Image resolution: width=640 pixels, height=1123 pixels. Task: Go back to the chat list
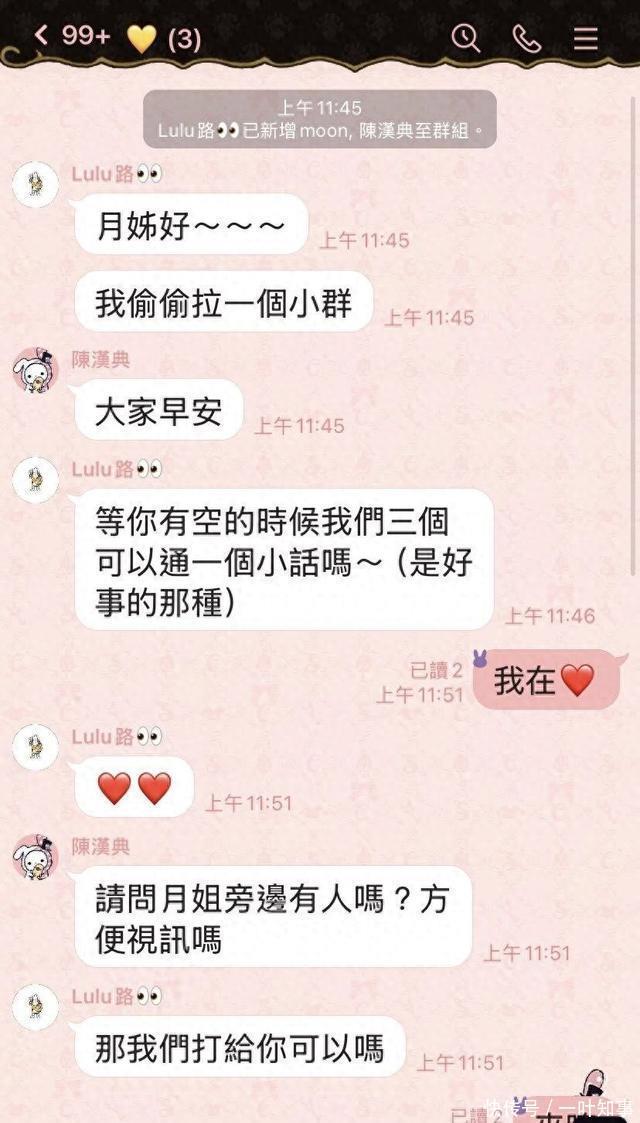pos(41,35)
